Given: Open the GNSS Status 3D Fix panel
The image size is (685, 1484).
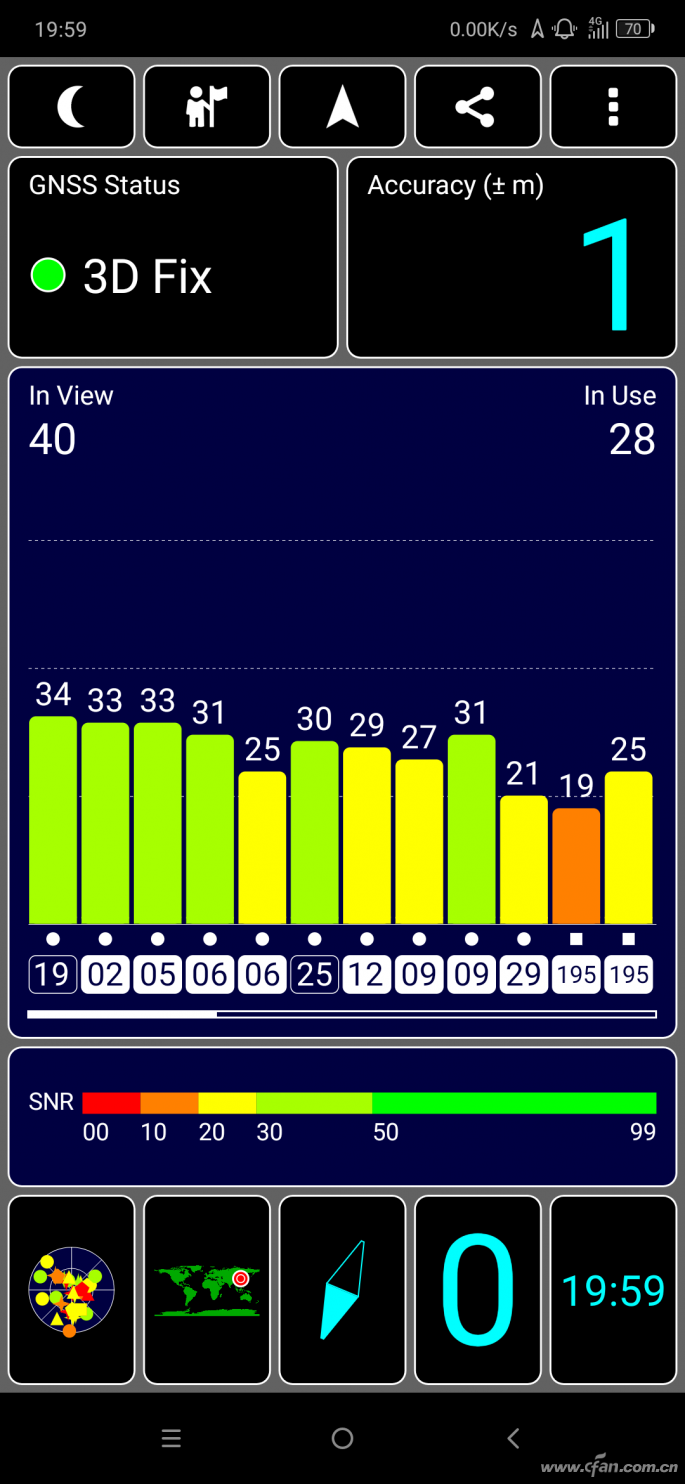Looking at the screenshot, I should click(x=173, y=257).
